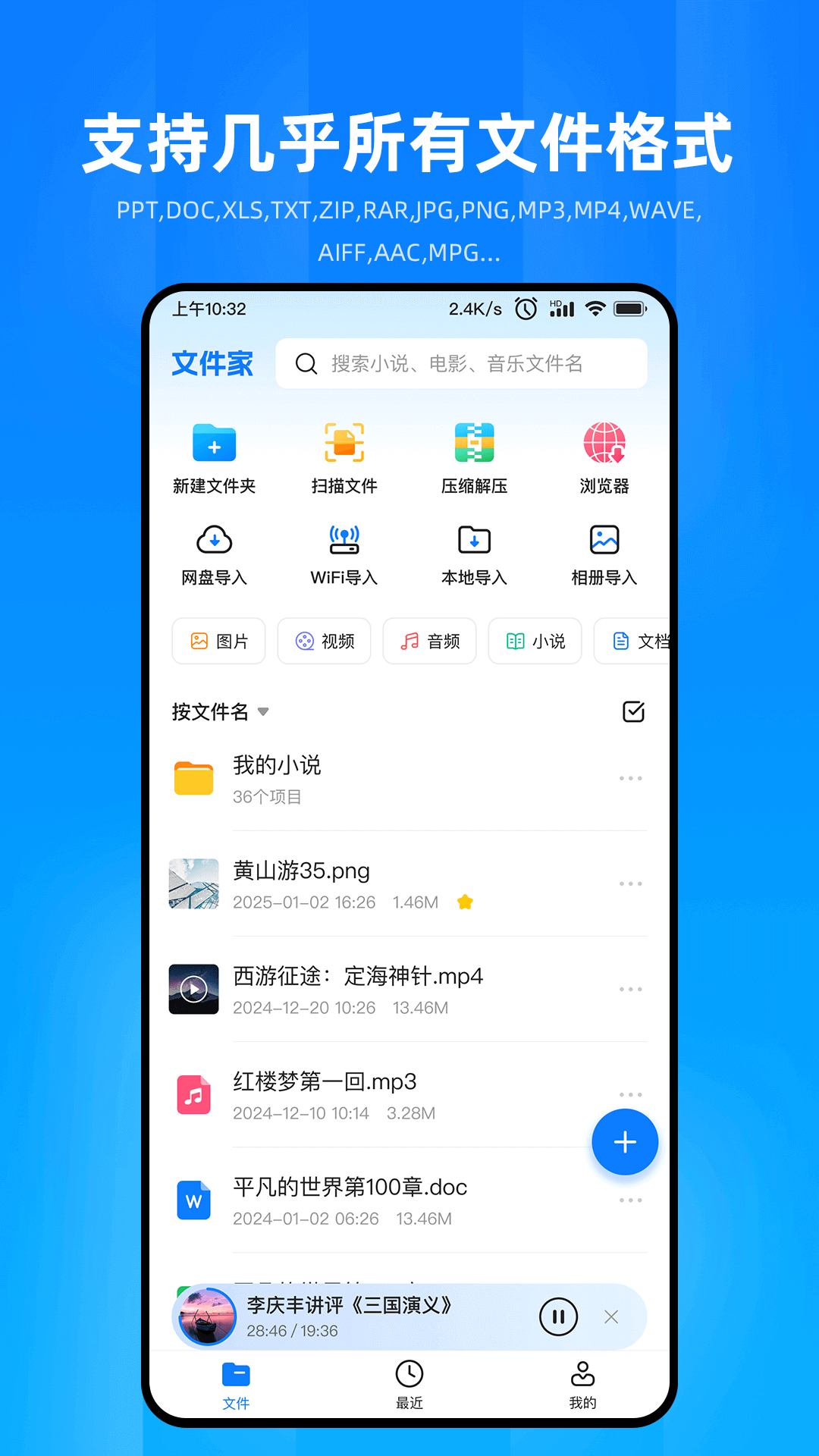The width and height of the screenshot is (819, 1456).
Task: Filter files by 小说
Action: (535, 641)
